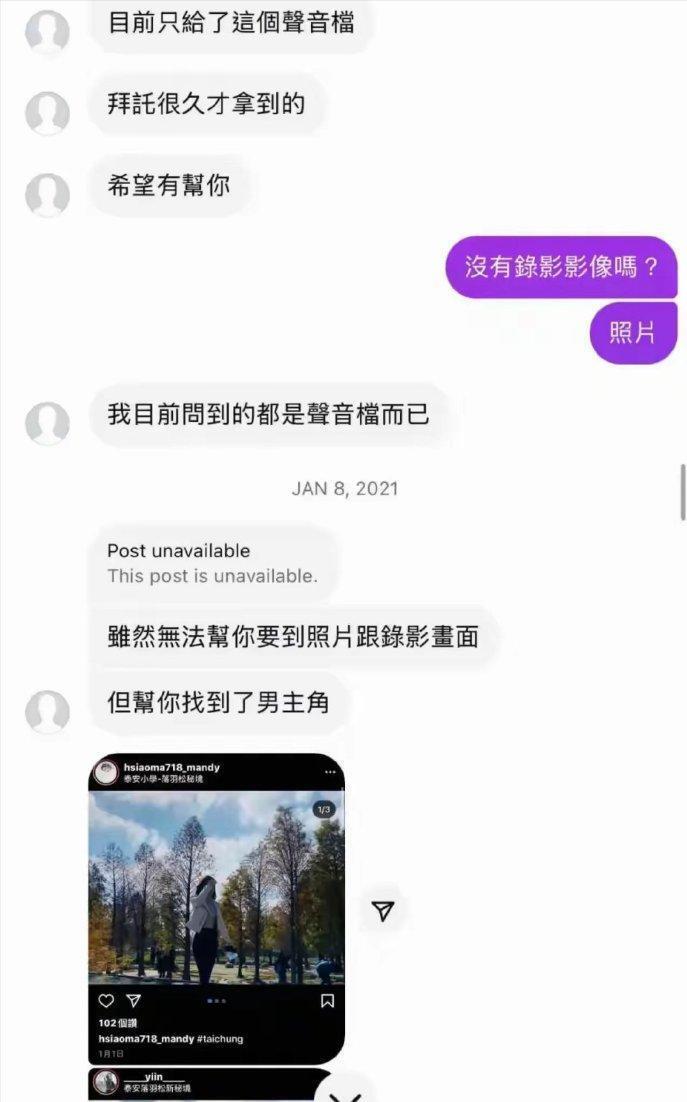
Task: Open sender's avatar beside "但幫你找到了男主角"
Action: click(47, 711)
